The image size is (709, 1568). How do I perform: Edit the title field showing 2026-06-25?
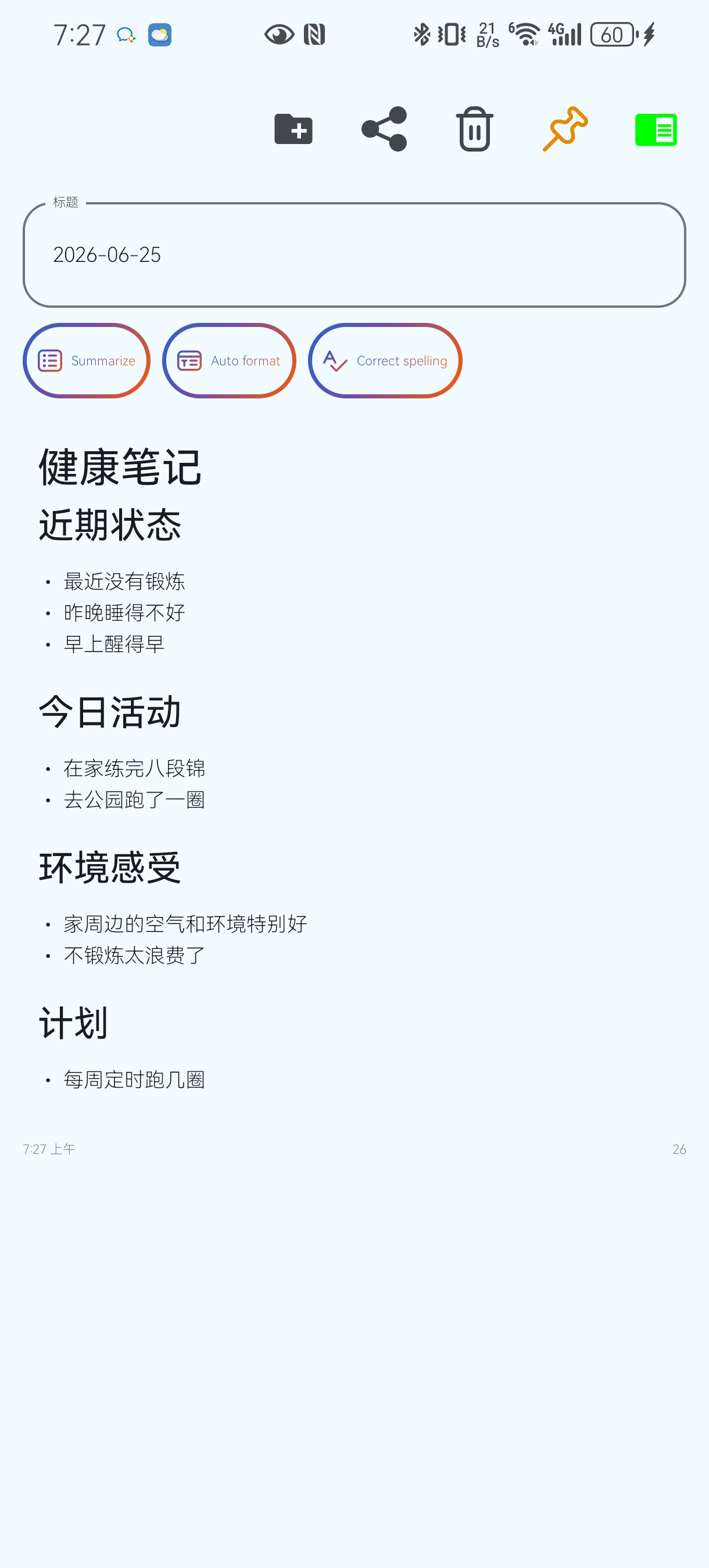pos(354,255)
